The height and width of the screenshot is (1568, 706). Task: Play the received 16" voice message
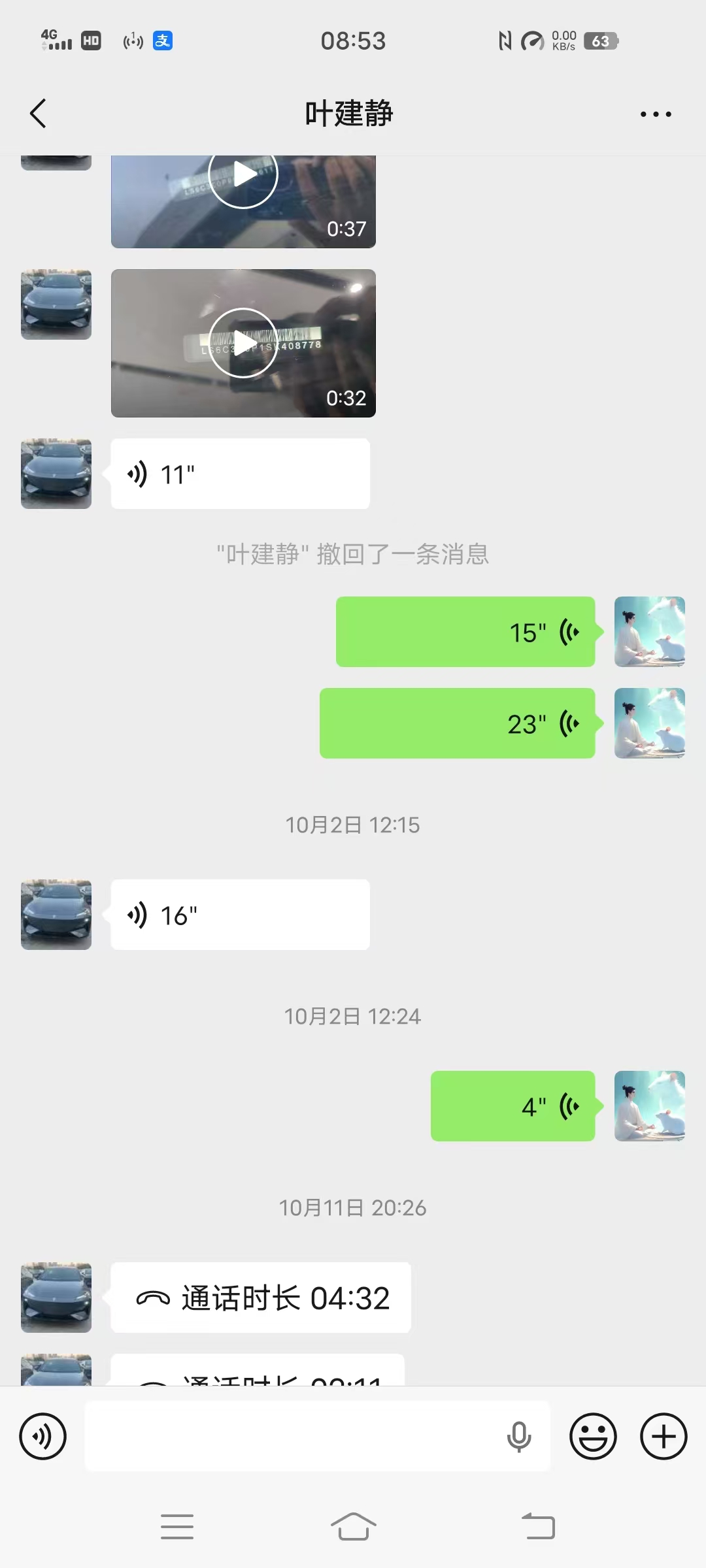240,915
